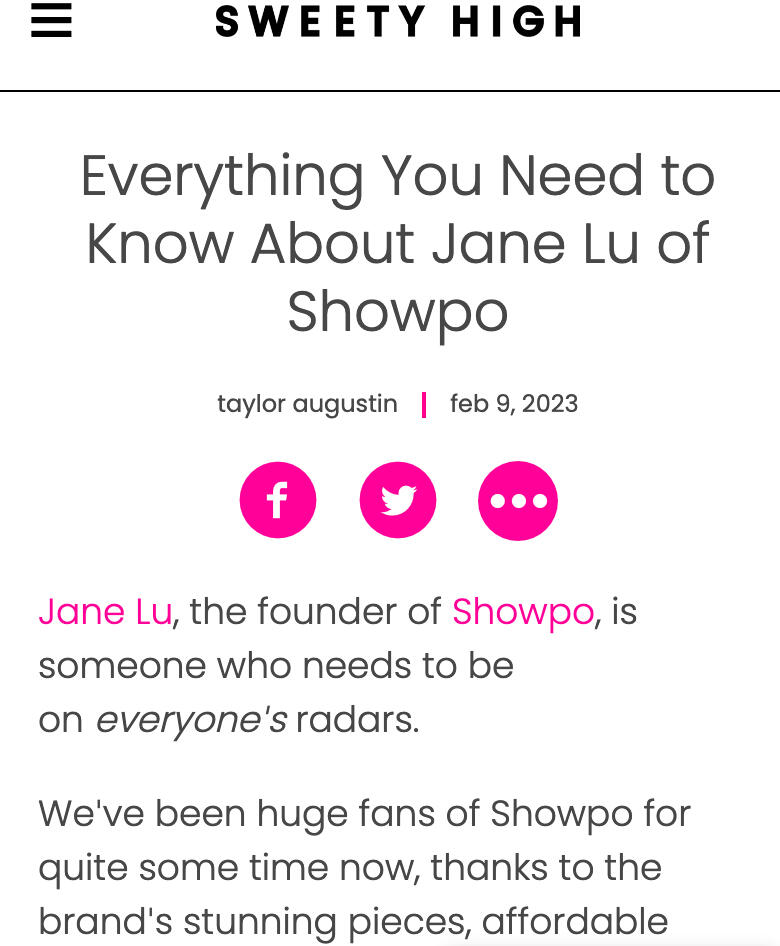Go to the Sweety High homepage

coord(398,21)
